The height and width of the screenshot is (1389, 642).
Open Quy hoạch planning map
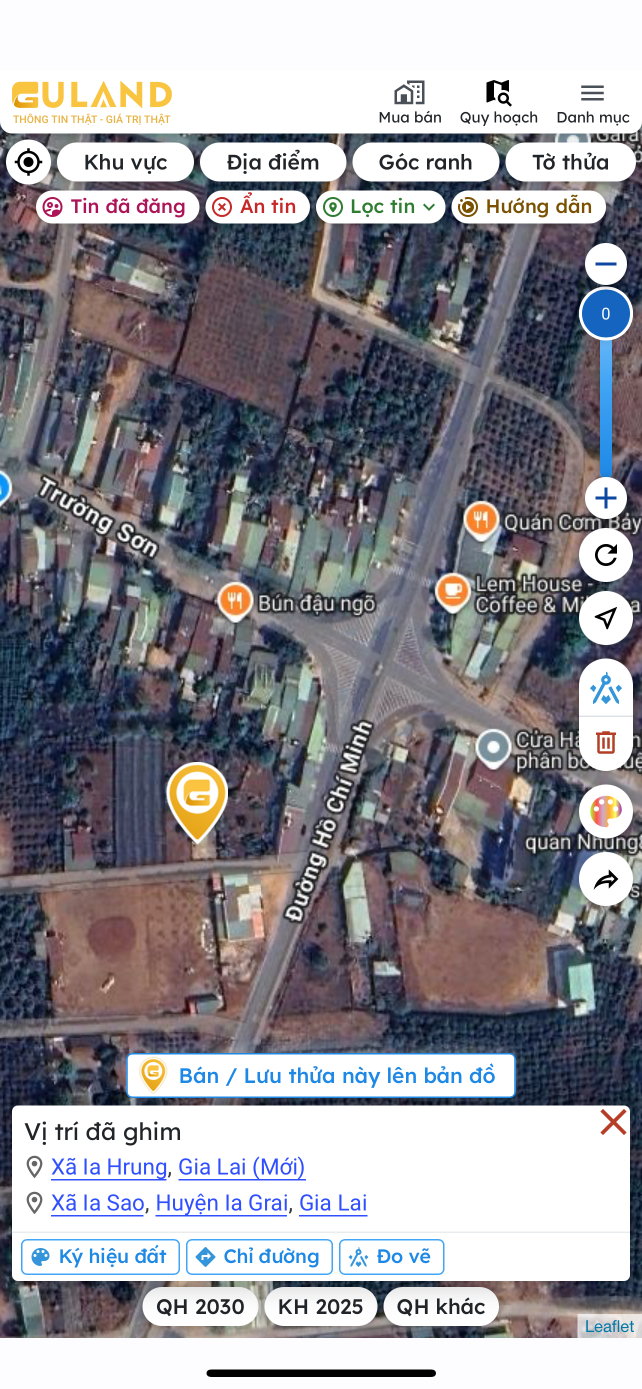coord(498,103)
